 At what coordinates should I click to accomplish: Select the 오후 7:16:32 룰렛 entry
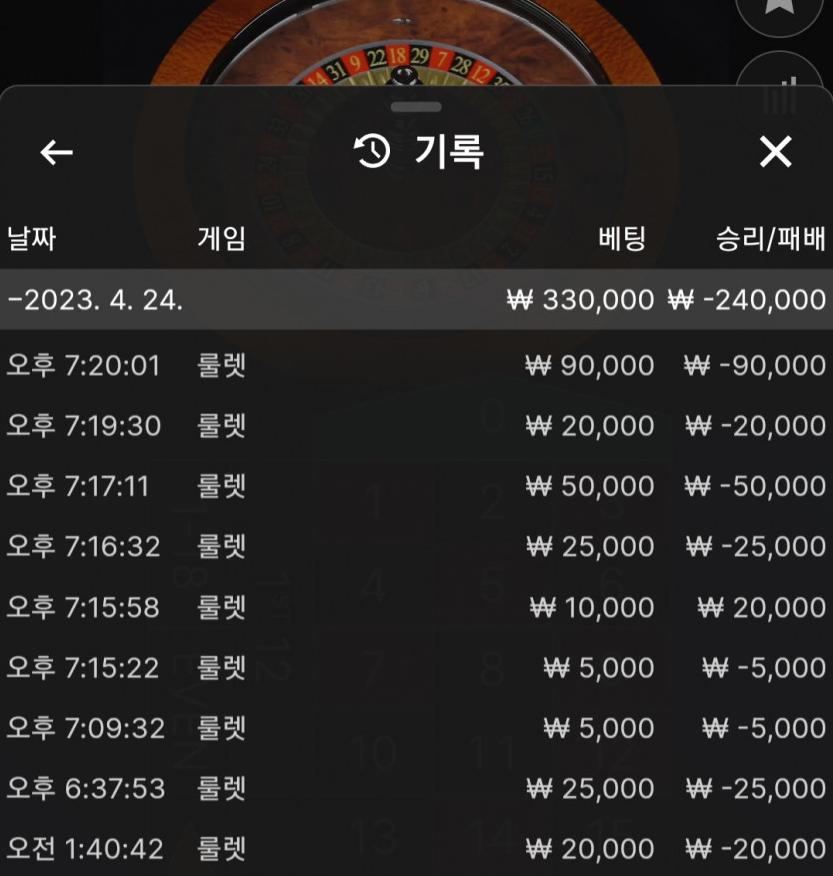(x=416, y=547)
